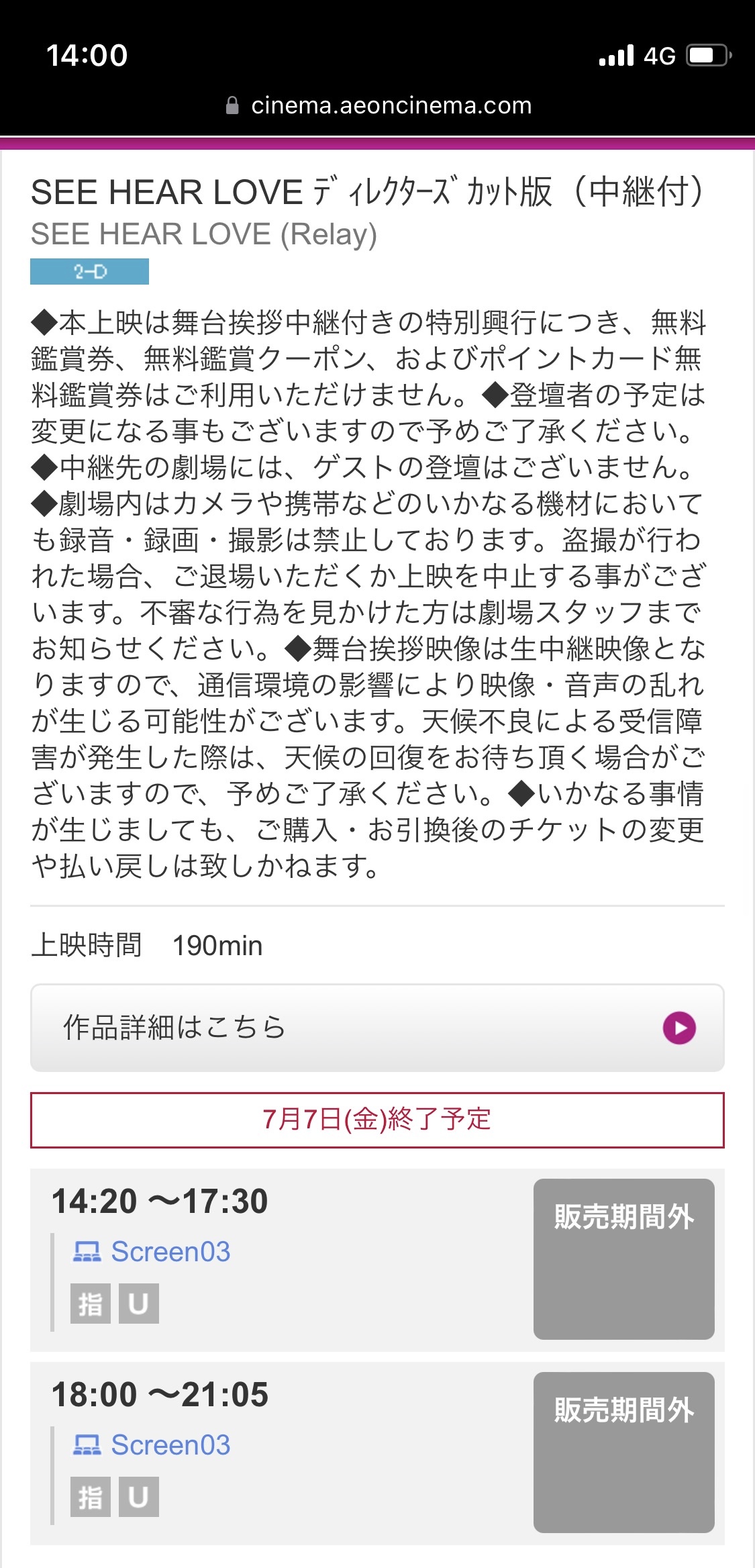Image resolution: width=755 pixels, height=1568 pixels.
Task: Tap 販売期間外 for the 14:20 〜17:30 showing
Action: click(623, 1259)
